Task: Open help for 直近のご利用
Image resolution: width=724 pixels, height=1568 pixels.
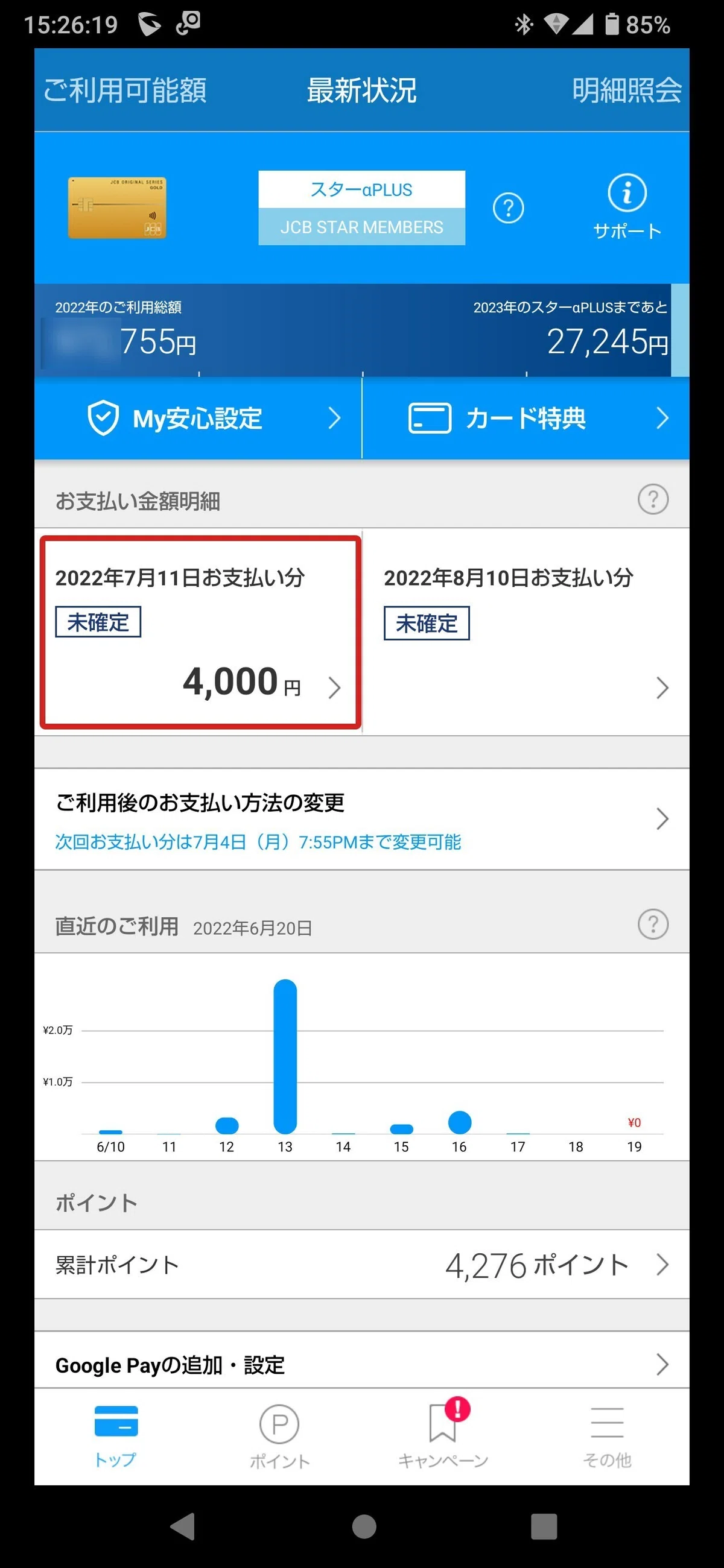Action: tap(653, 925)
